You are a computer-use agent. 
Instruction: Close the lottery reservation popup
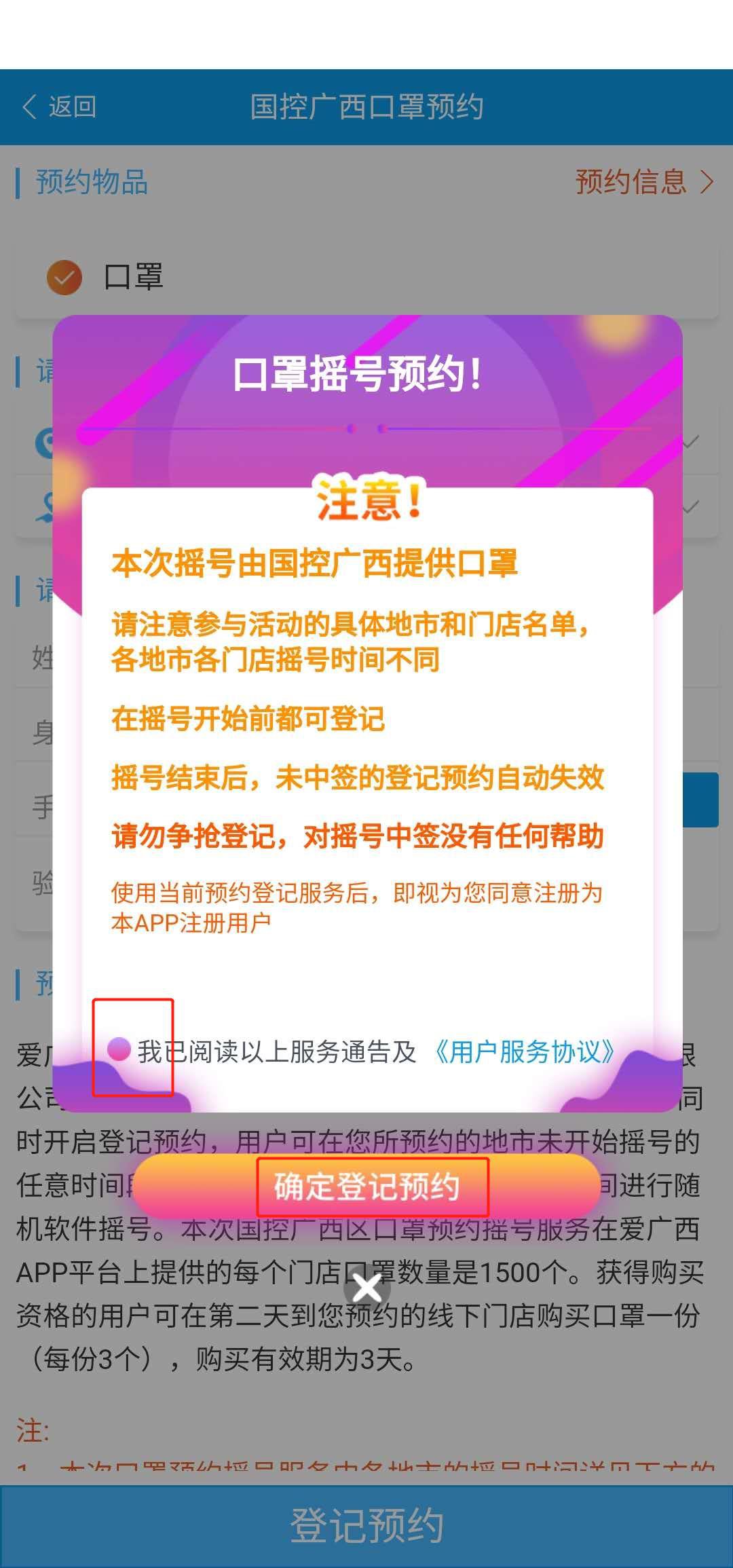(367, 1288)
